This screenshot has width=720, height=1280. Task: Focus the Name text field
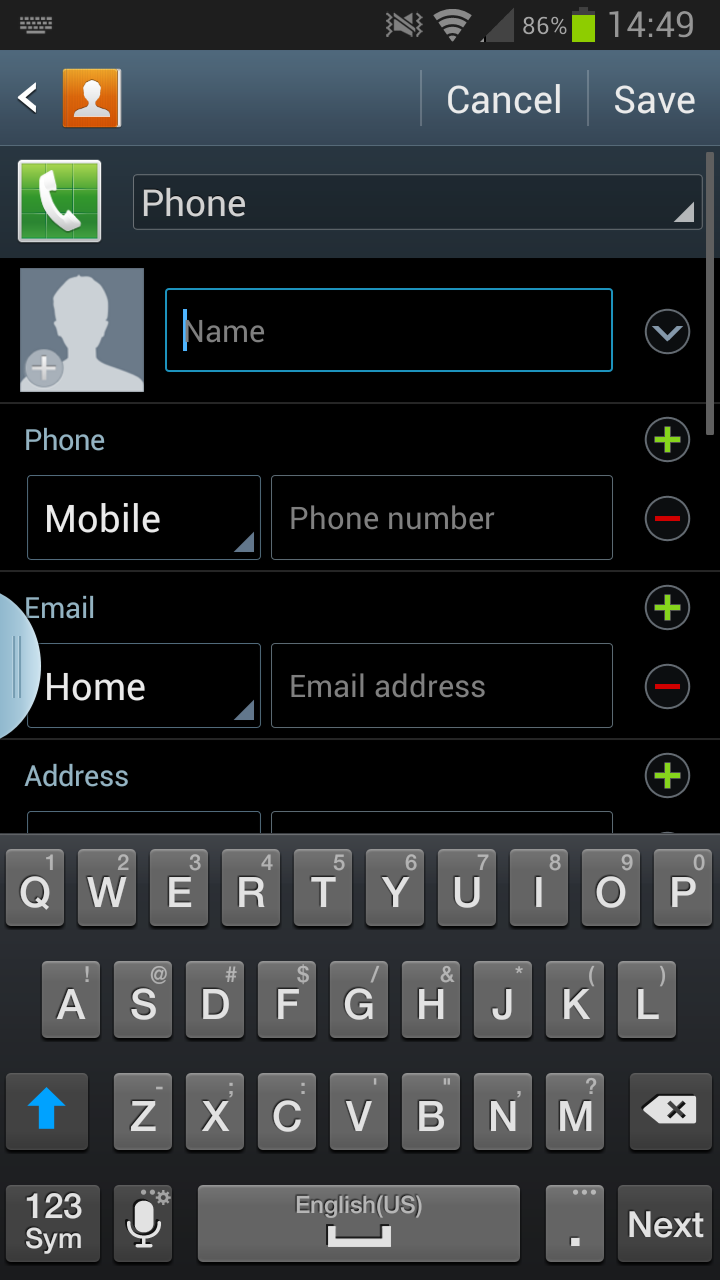pyautogui.click(x=388, y=330)
